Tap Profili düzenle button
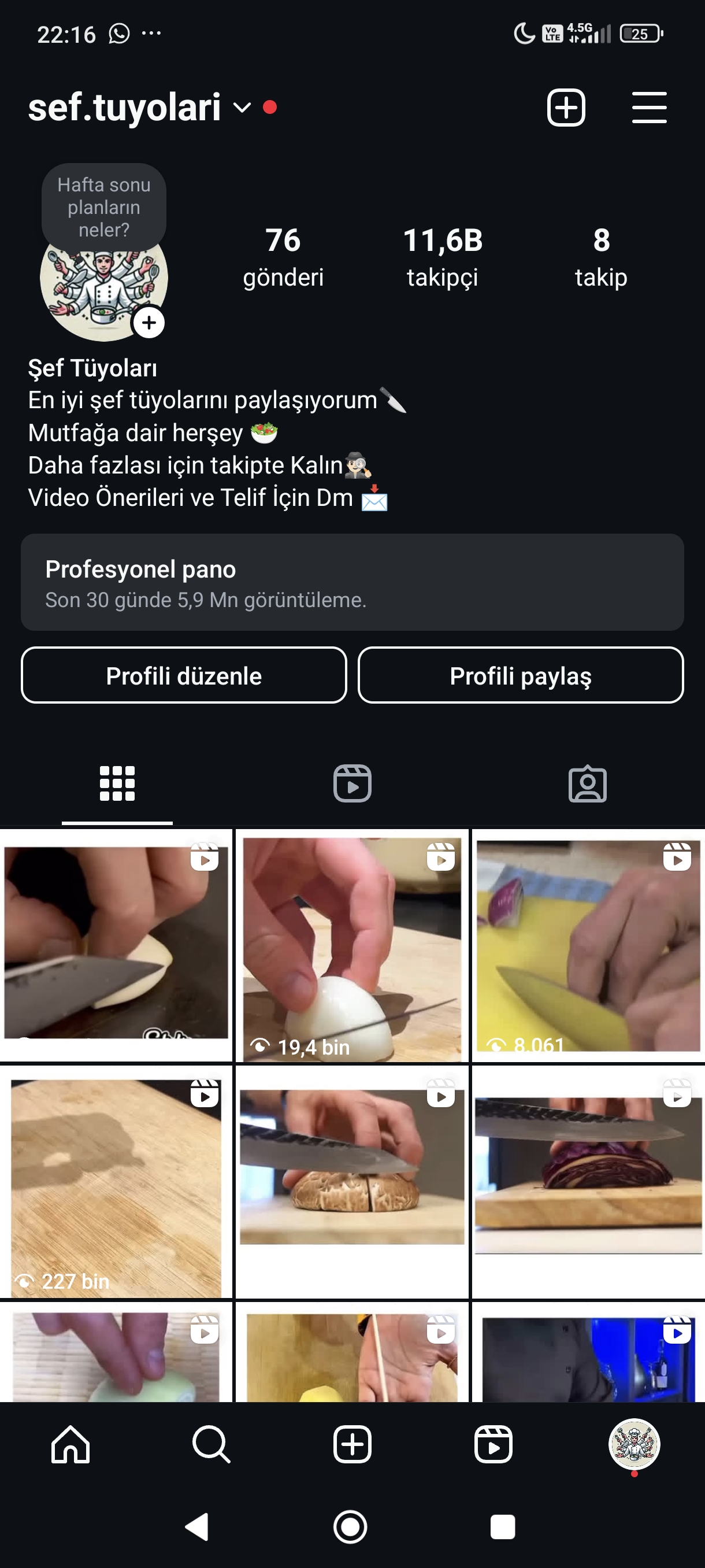Viewport: 705px width, 1568px height. click(x=184, y=675)
